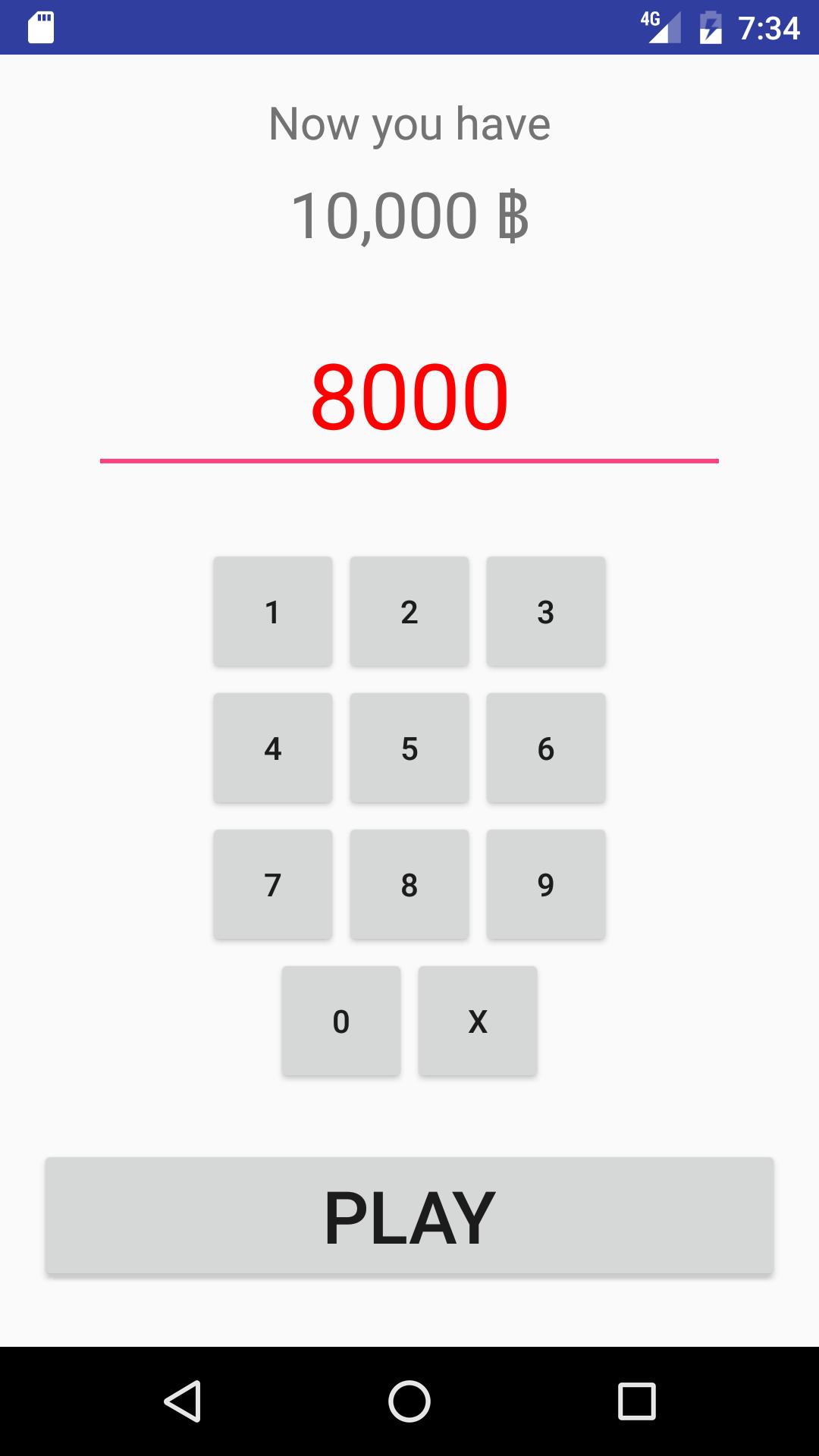819x1456 pixels.
Task: Select digit 4 on the keypad
Action: coord(273,748)
